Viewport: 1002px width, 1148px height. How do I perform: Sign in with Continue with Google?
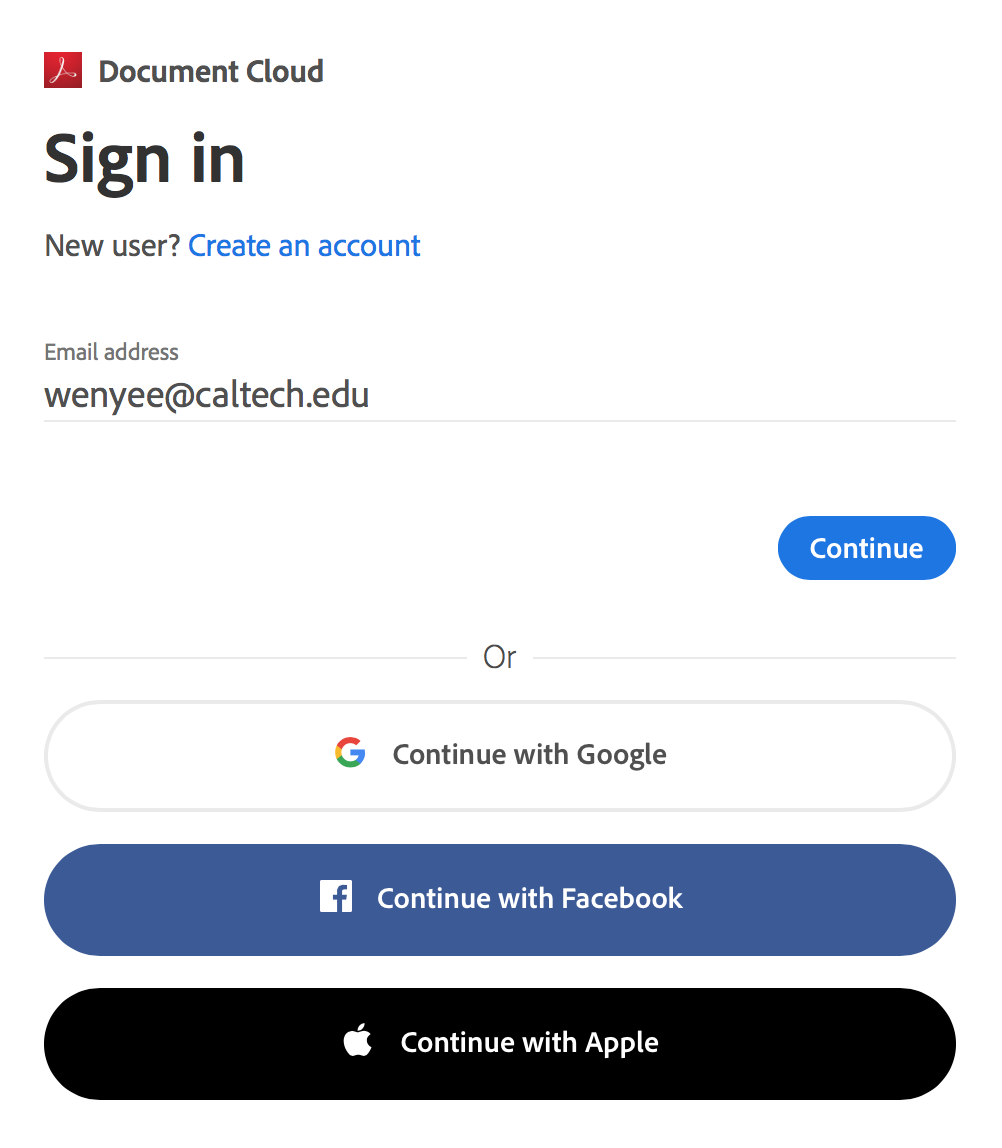(500, 755)
